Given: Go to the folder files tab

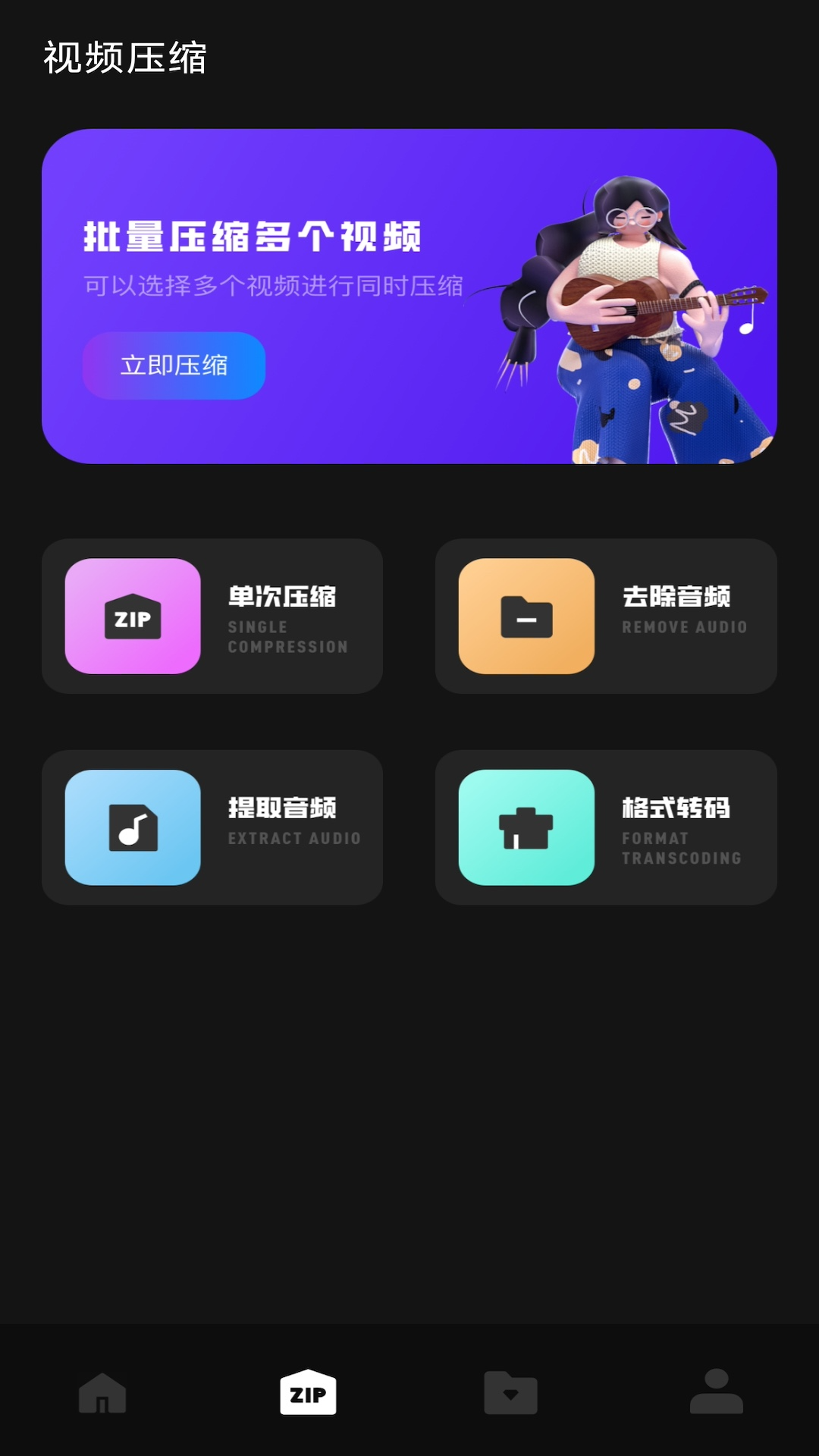Looking at the screenshot, I should tap(511, 1392).
